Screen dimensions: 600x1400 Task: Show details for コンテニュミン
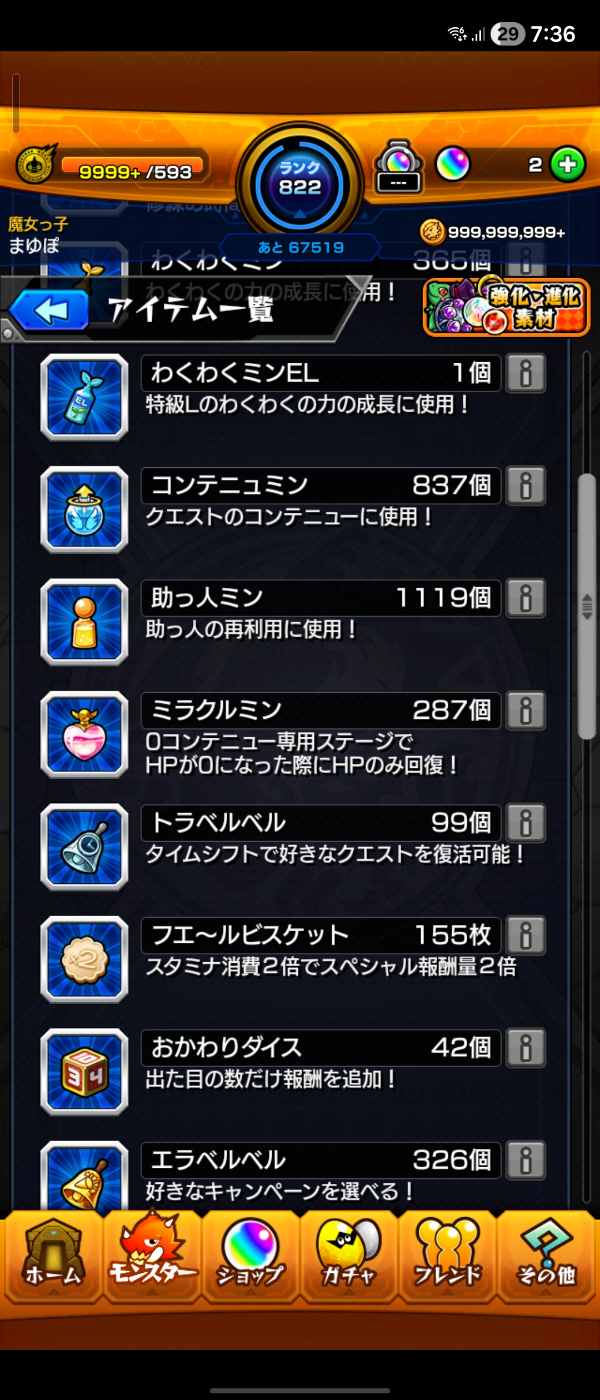[x=526, y=486]
